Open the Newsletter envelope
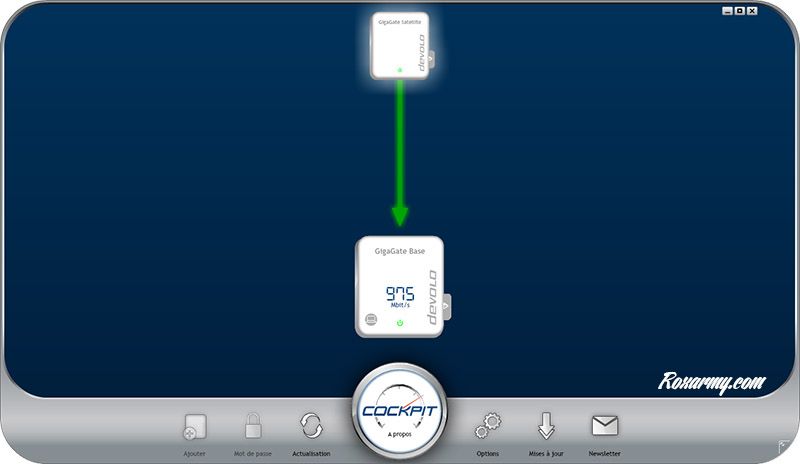800x464 pixels. [604, 427]
